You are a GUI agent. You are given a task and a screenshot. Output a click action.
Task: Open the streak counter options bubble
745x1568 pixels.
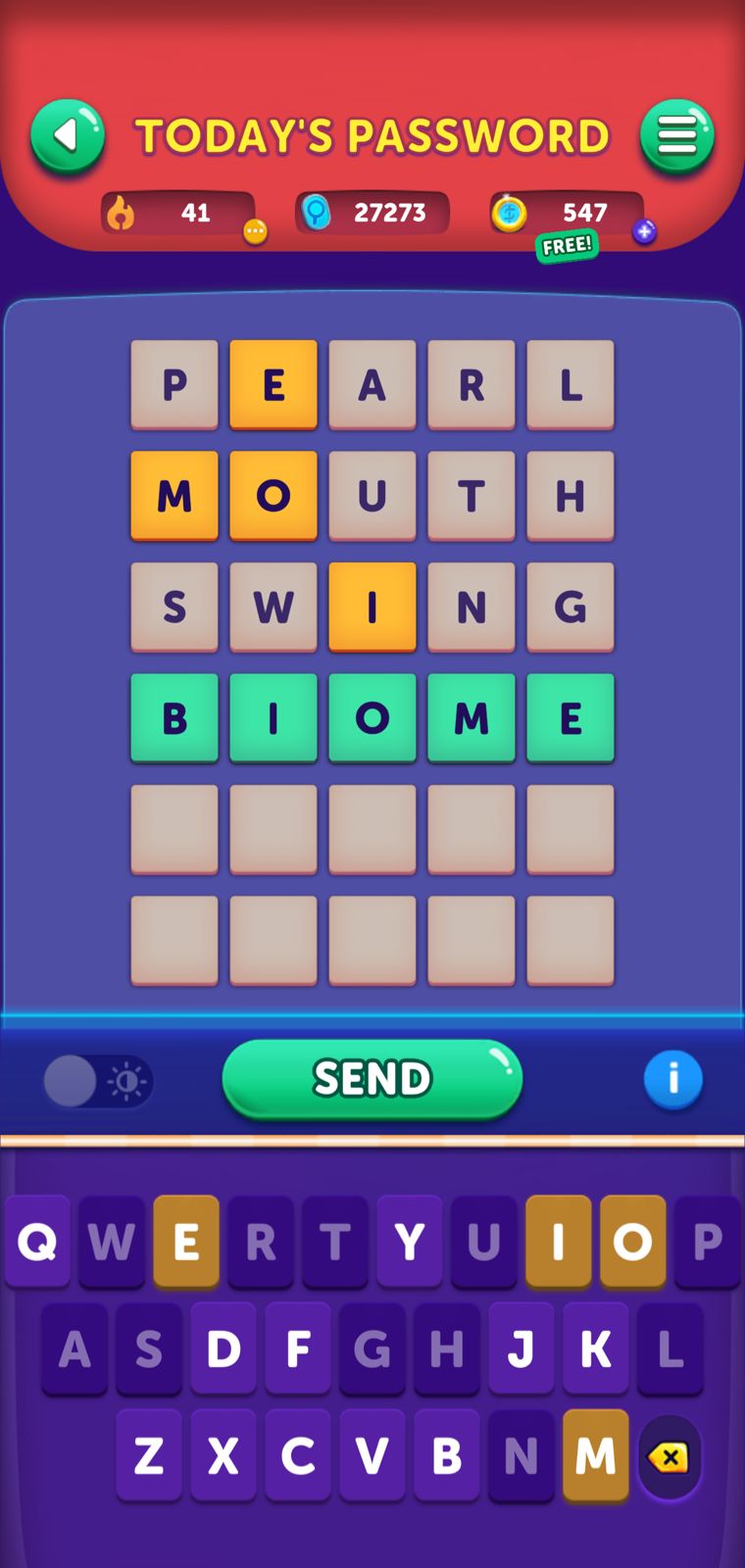[x=255, y=232]
